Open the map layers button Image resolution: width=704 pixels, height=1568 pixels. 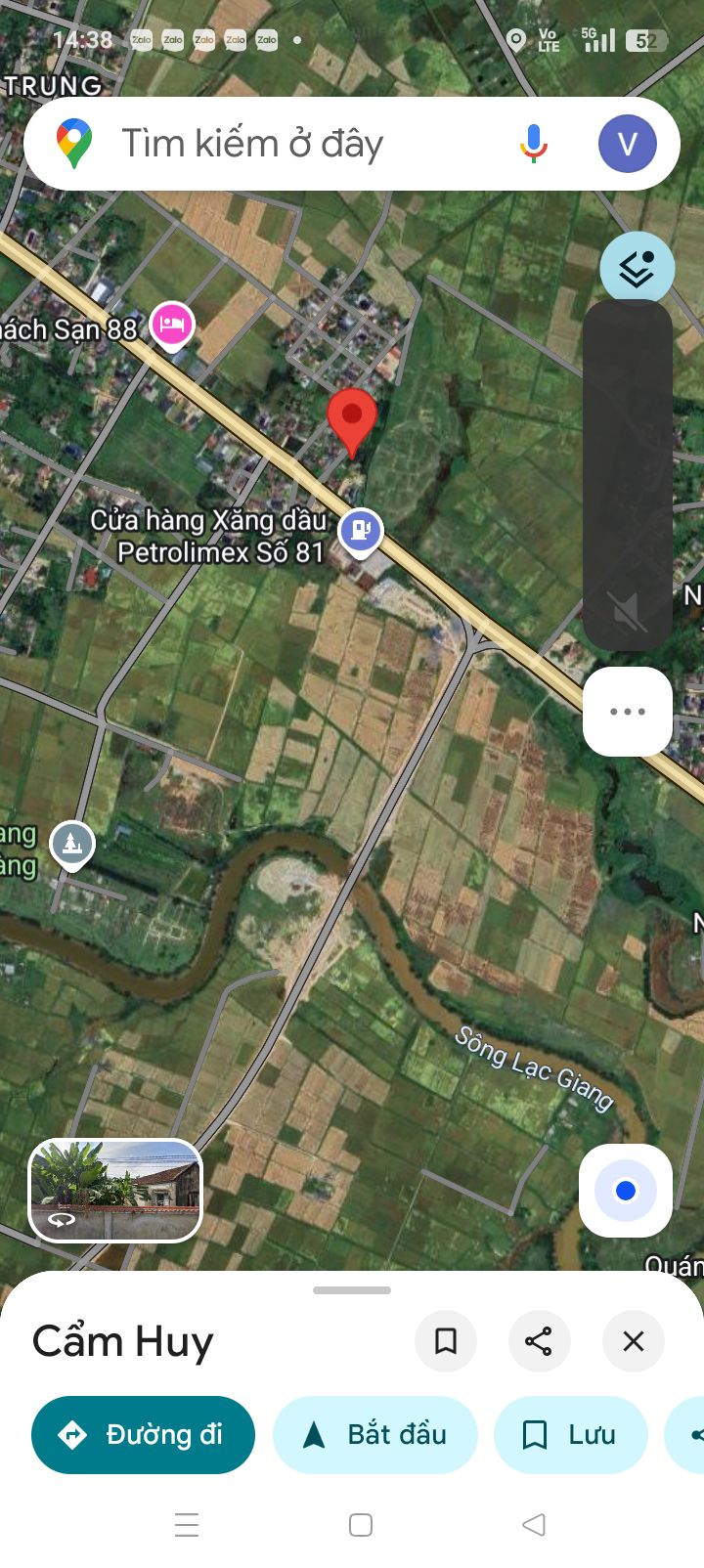pyautogui.click(x=637, y=268)
